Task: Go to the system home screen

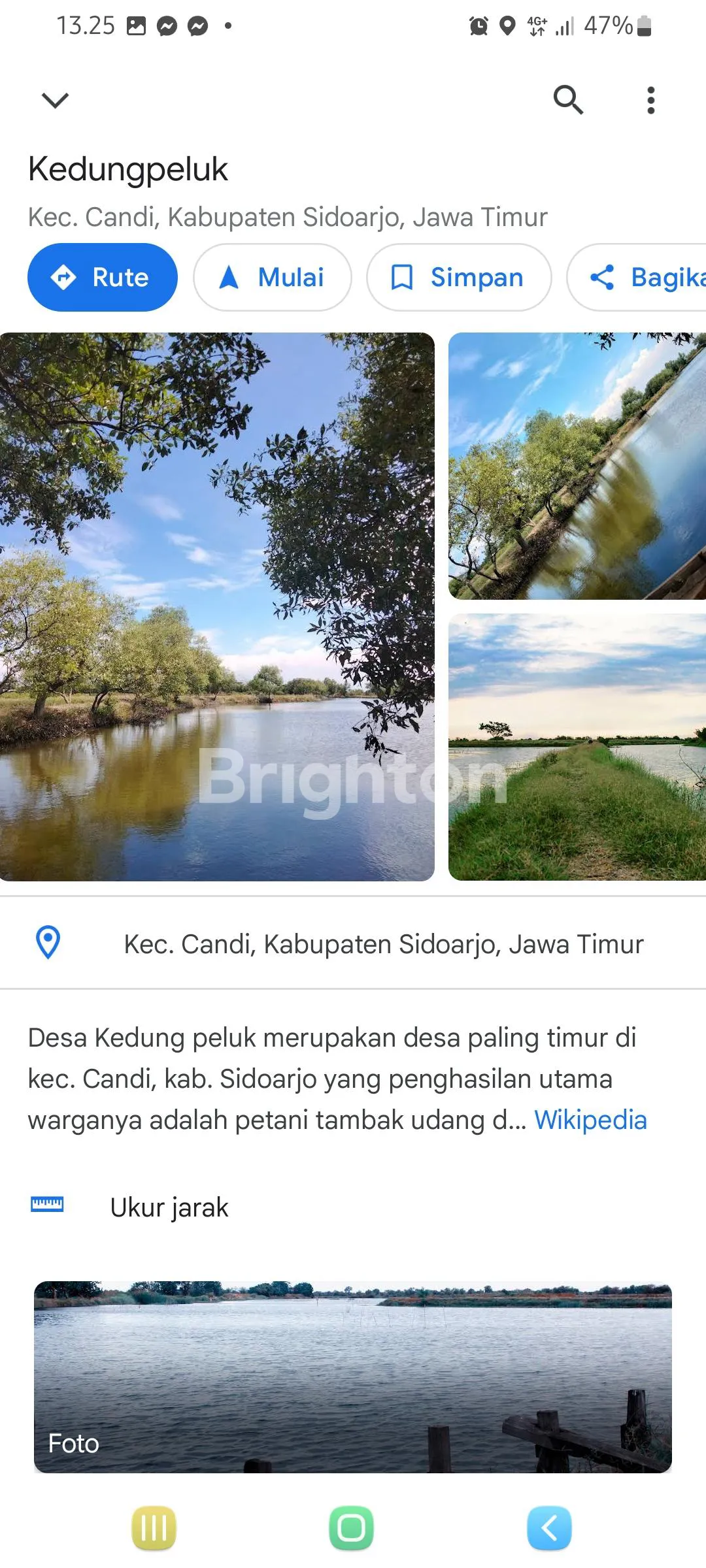Action: tap(351, 1528)
